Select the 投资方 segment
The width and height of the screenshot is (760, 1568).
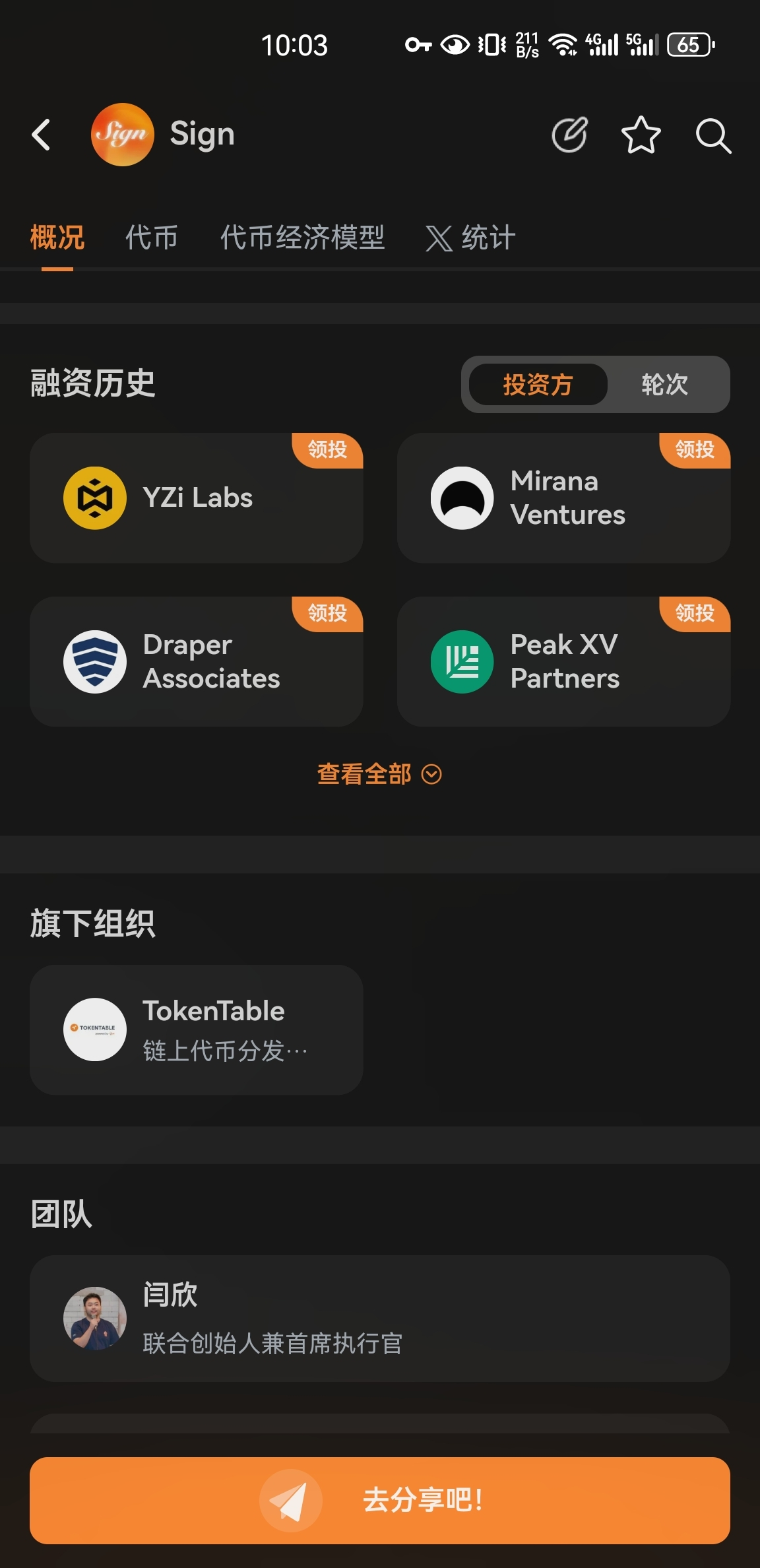(538, 384)
